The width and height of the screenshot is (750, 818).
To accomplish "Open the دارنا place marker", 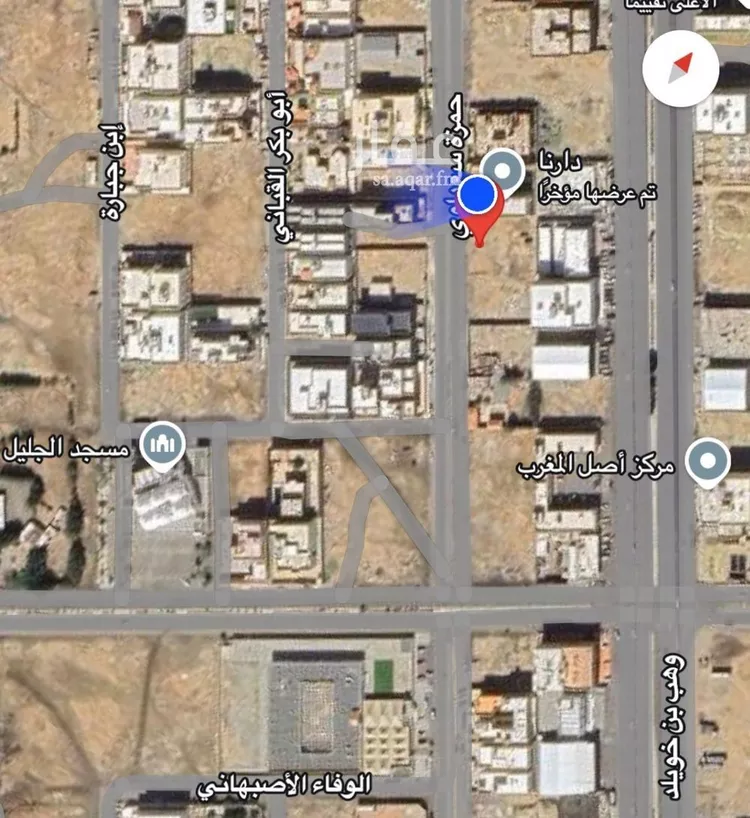I will (503, 171).
